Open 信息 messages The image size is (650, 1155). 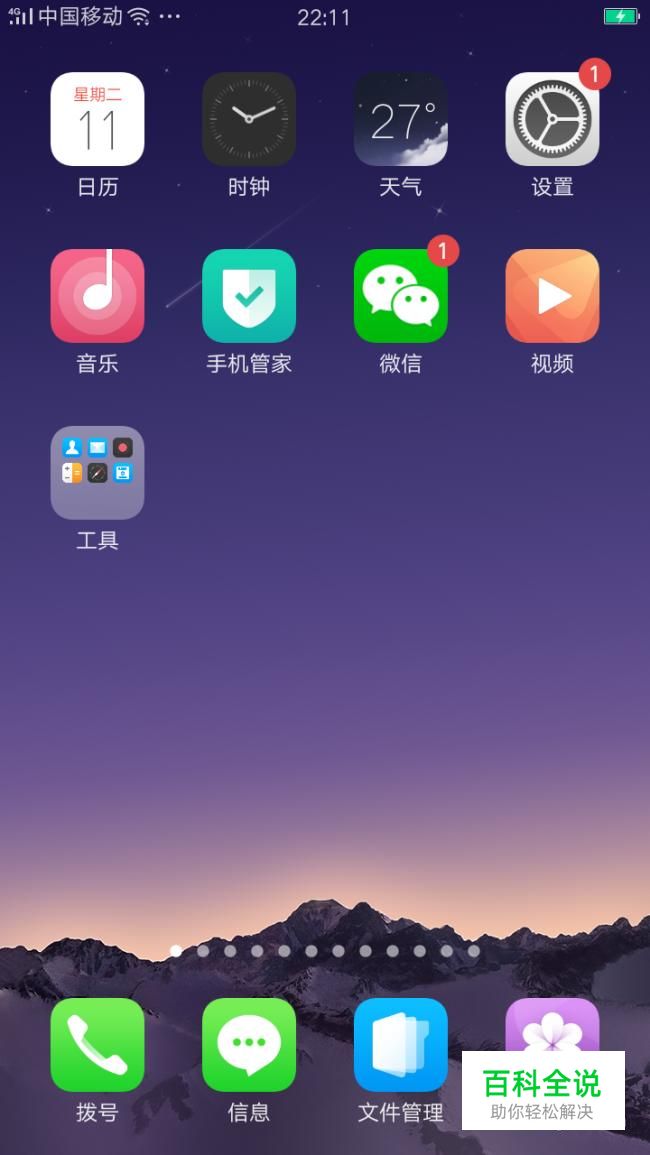[249, 1045]
